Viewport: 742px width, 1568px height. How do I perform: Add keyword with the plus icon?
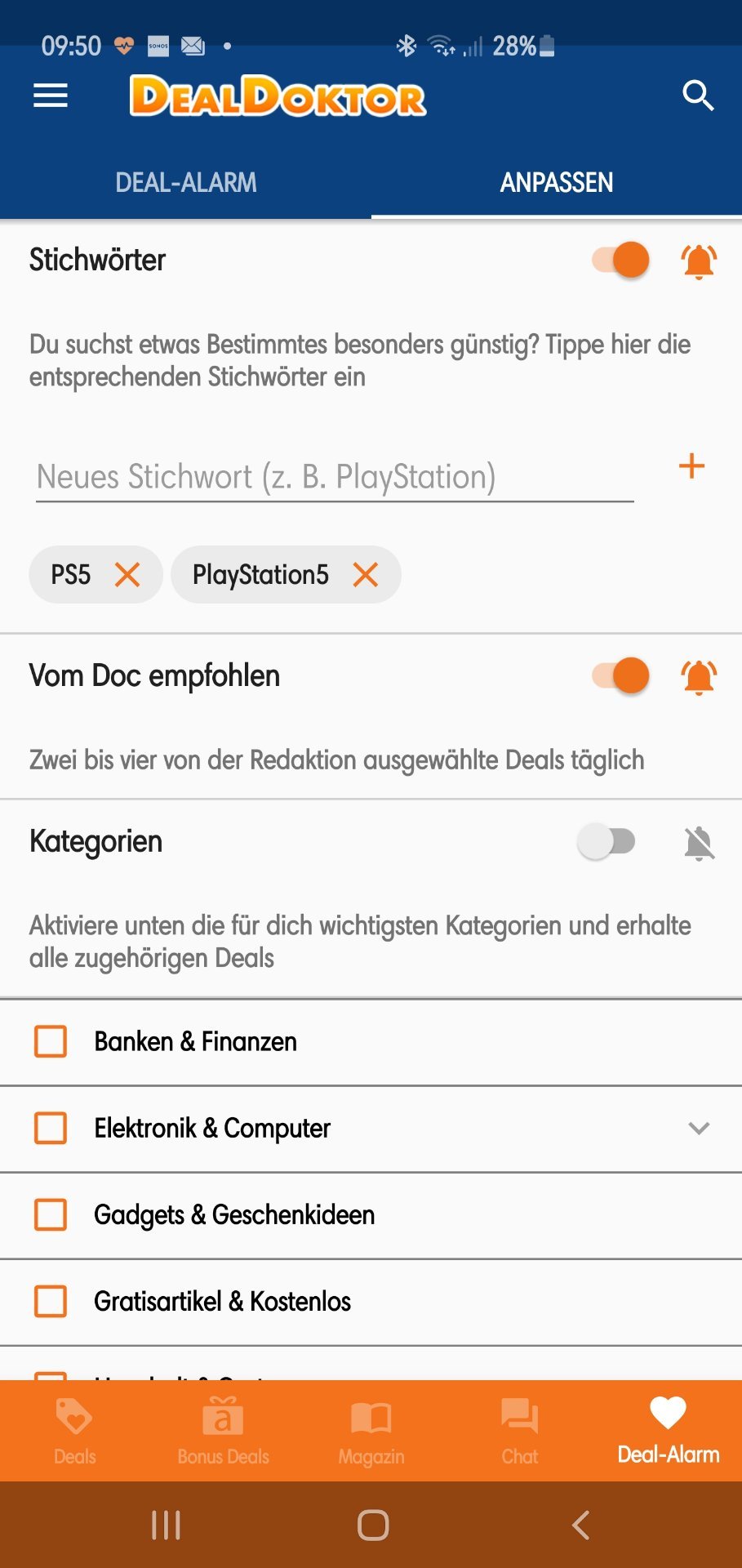[x=691, y=466]
